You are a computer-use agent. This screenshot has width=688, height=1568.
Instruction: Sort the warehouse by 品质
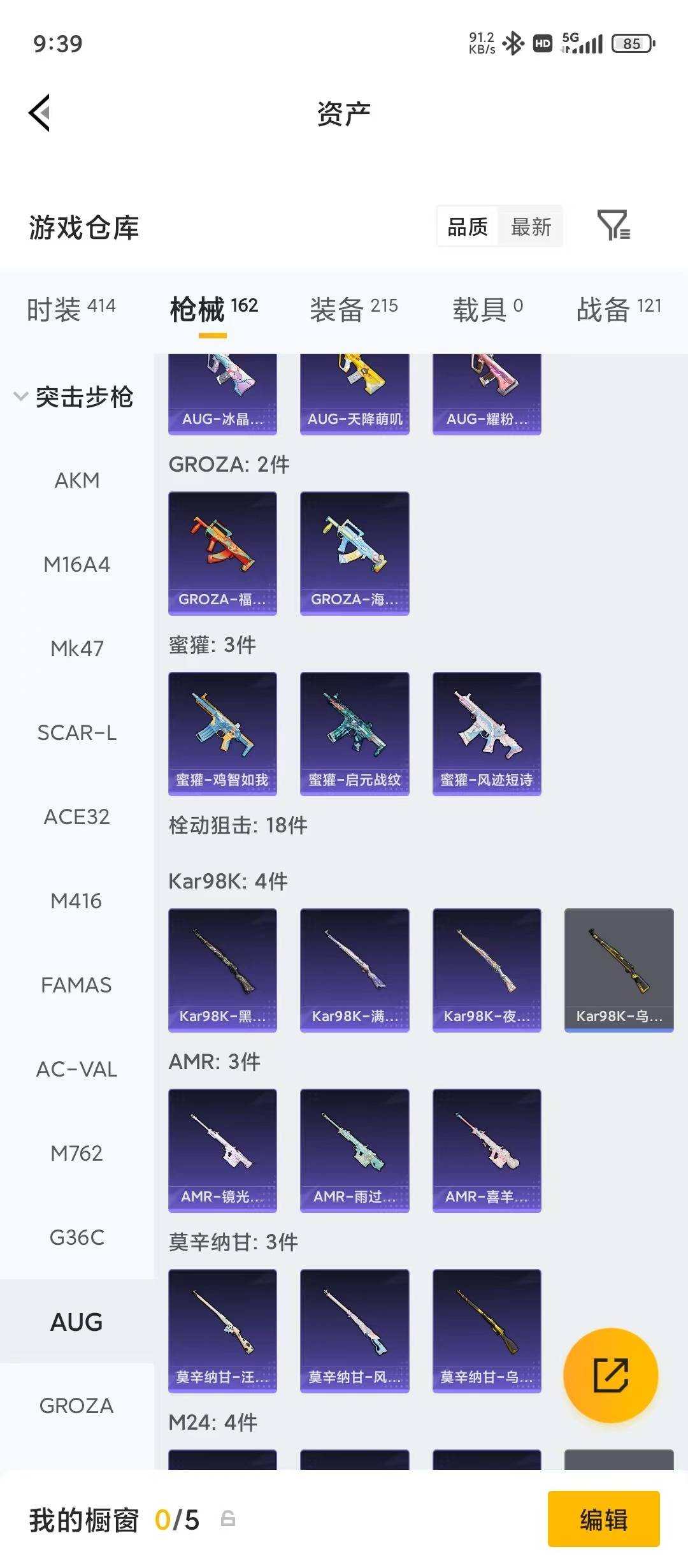pyautogui.click(x=468, y=226)
